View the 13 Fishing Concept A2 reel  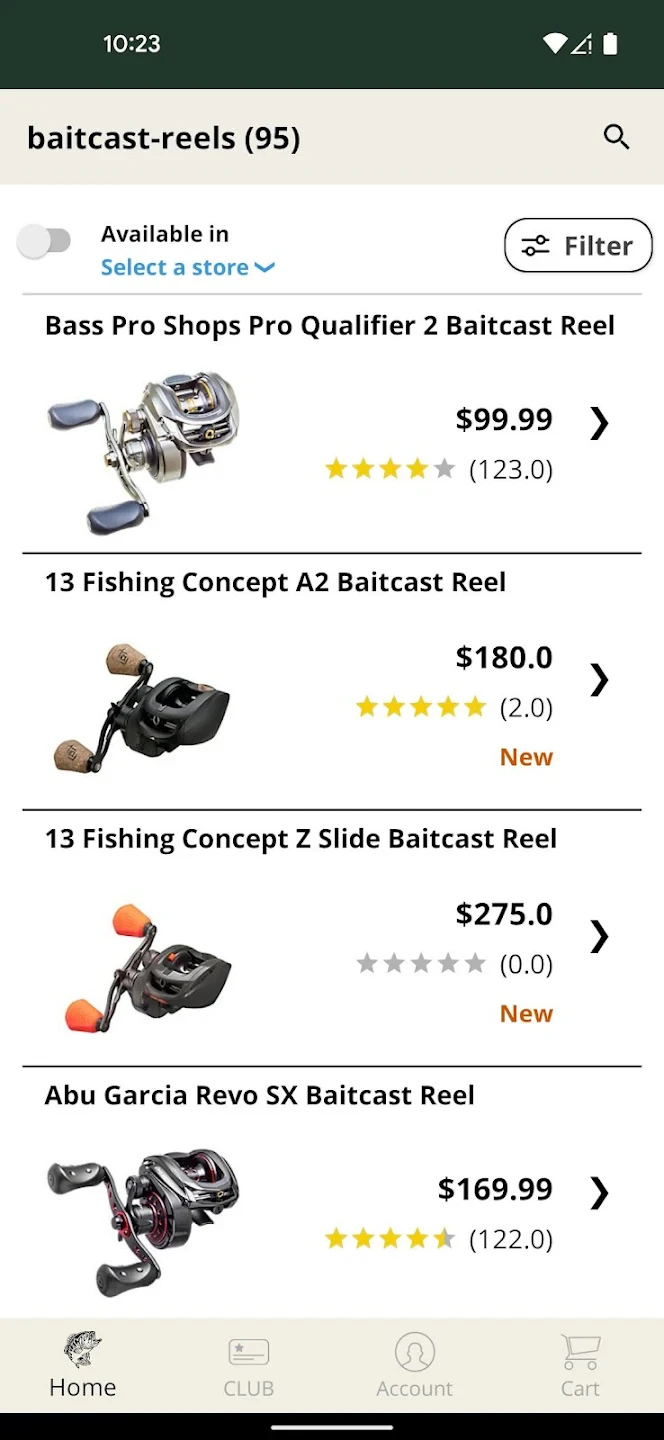coord(275,582)
